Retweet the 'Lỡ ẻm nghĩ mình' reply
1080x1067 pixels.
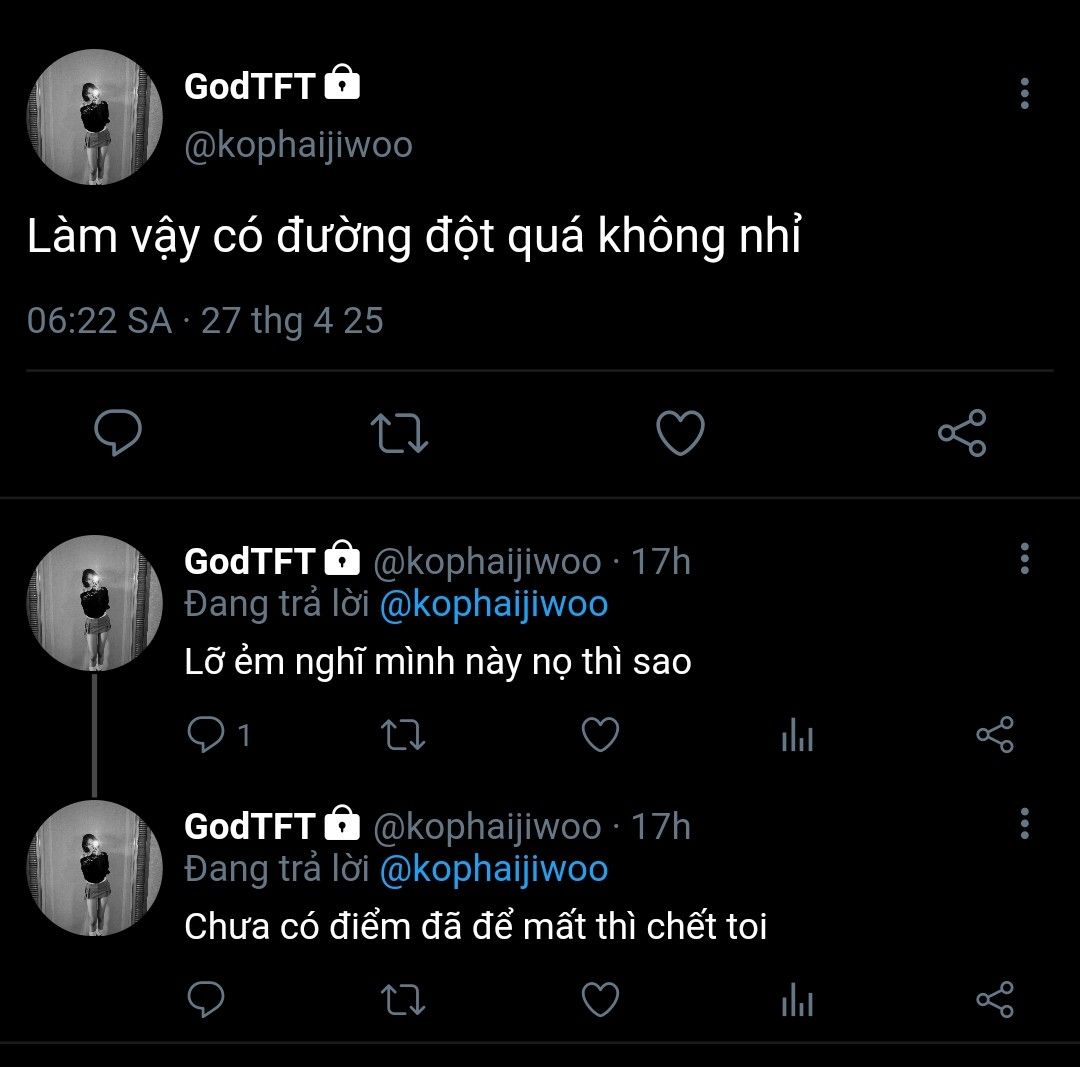point(404,736)
